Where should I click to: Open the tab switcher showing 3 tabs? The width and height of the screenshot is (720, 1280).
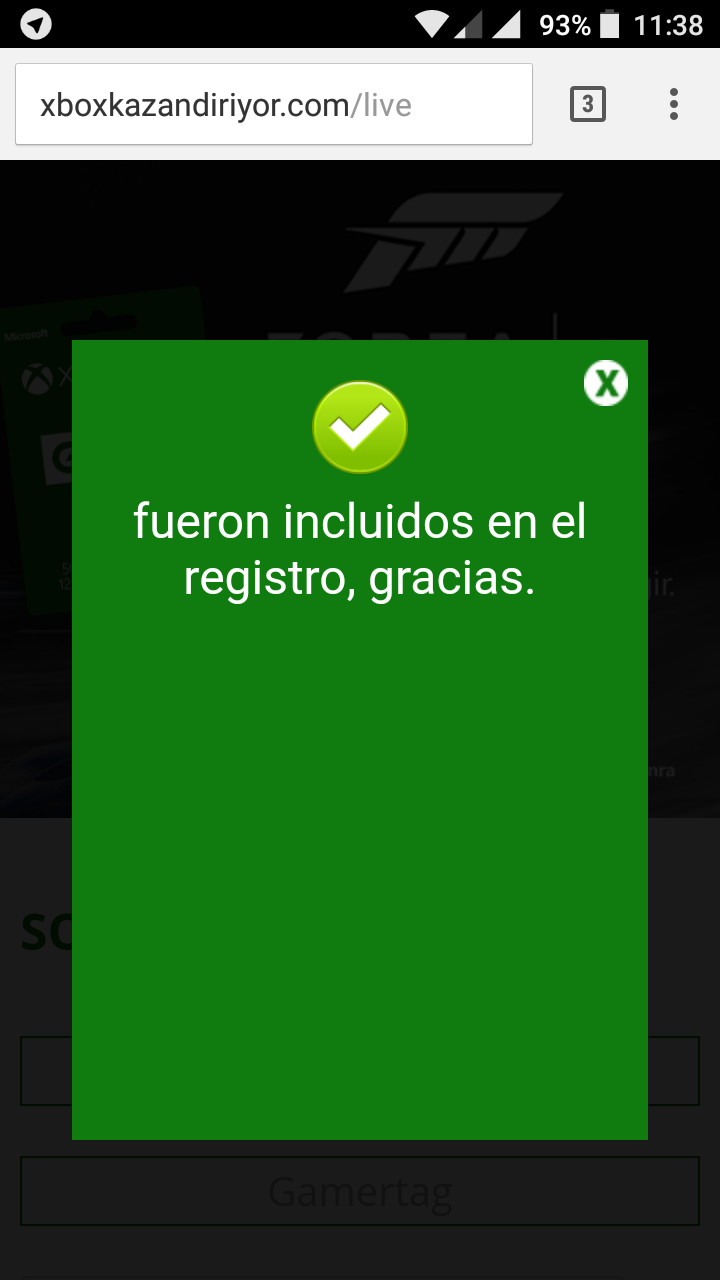click(588, 104)
